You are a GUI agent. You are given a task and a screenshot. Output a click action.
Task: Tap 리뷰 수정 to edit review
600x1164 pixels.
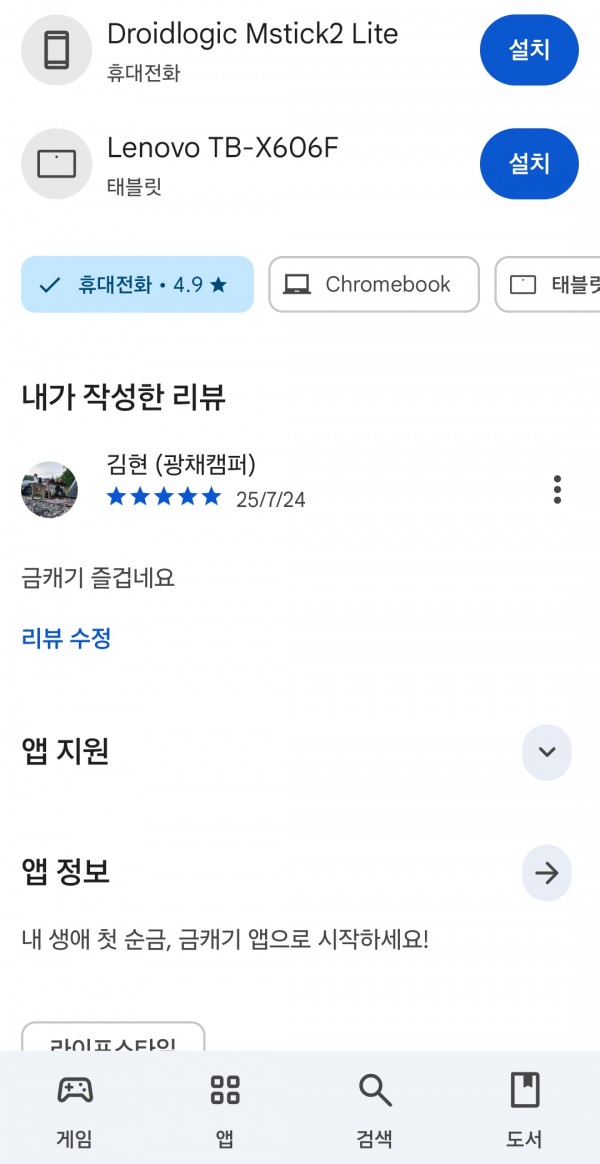pos(67,638)
